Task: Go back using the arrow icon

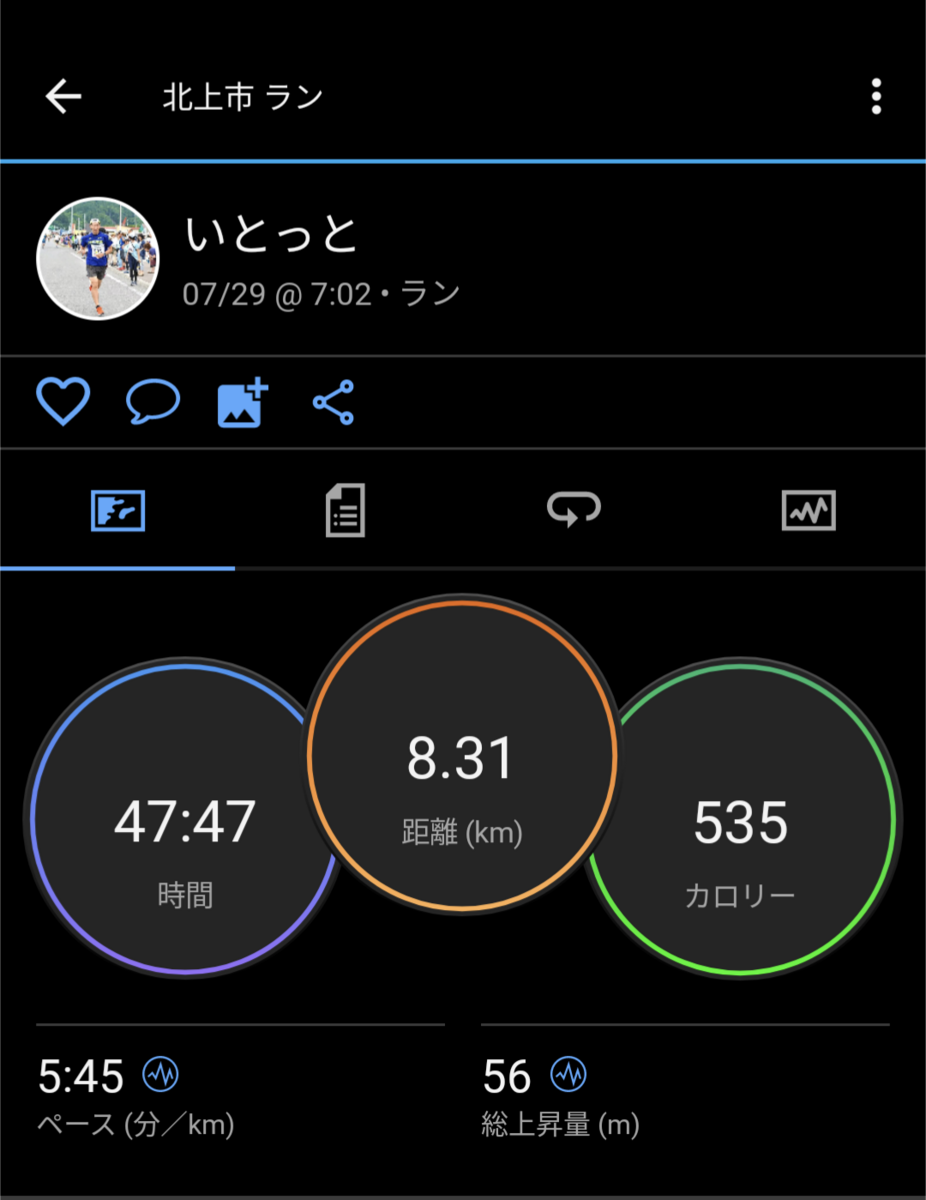Action: click(63, 97)
